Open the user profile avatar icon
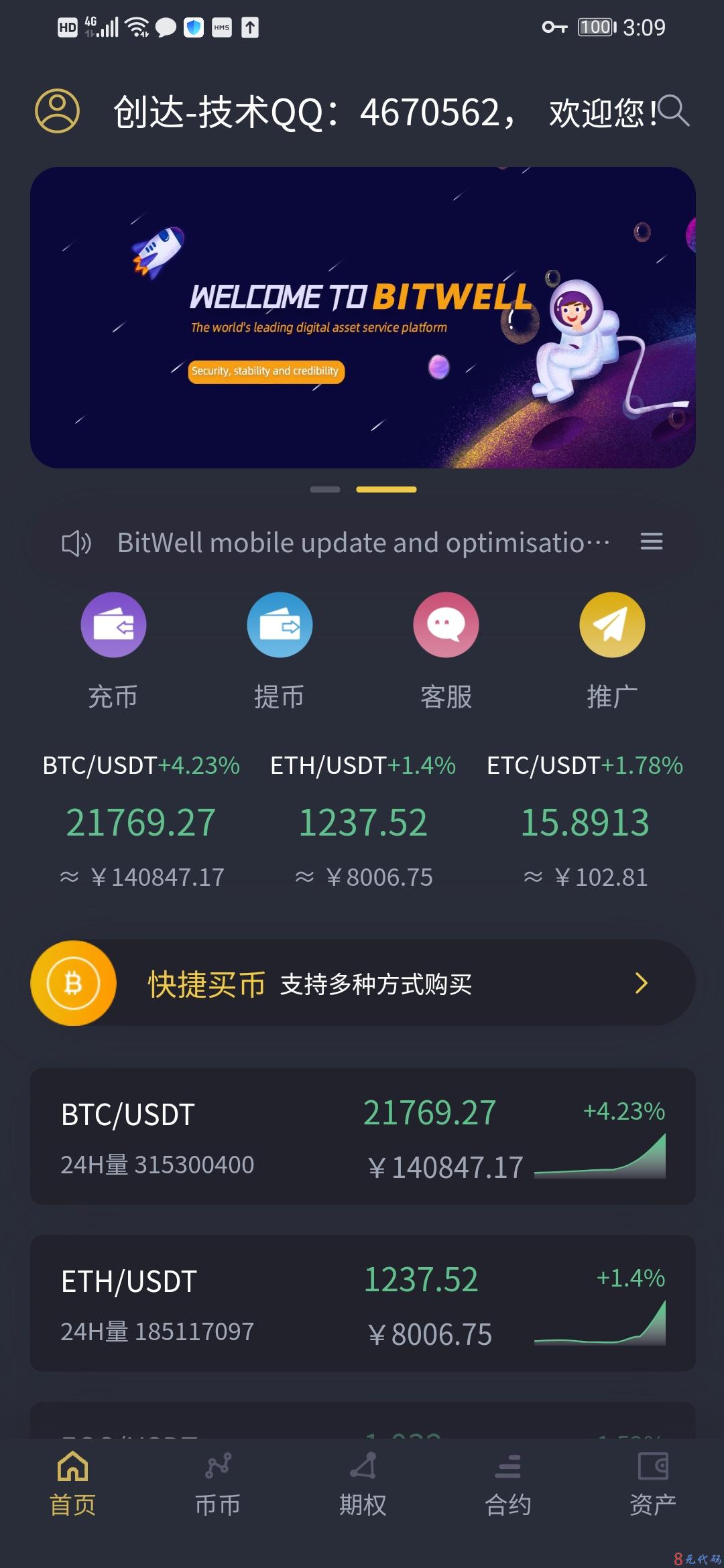 point(58,111)
